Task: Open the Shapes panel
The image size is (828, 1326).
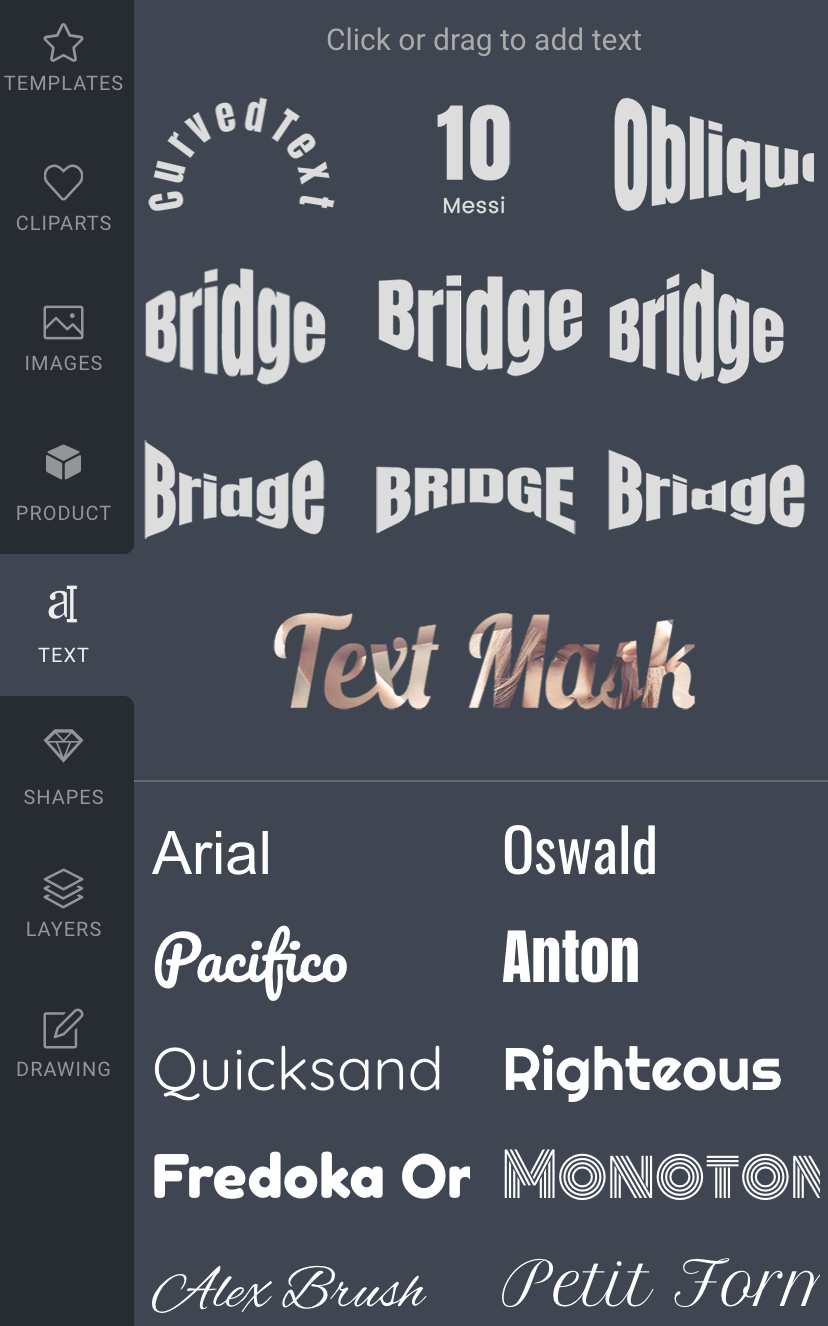Action: tap(64, 768)
